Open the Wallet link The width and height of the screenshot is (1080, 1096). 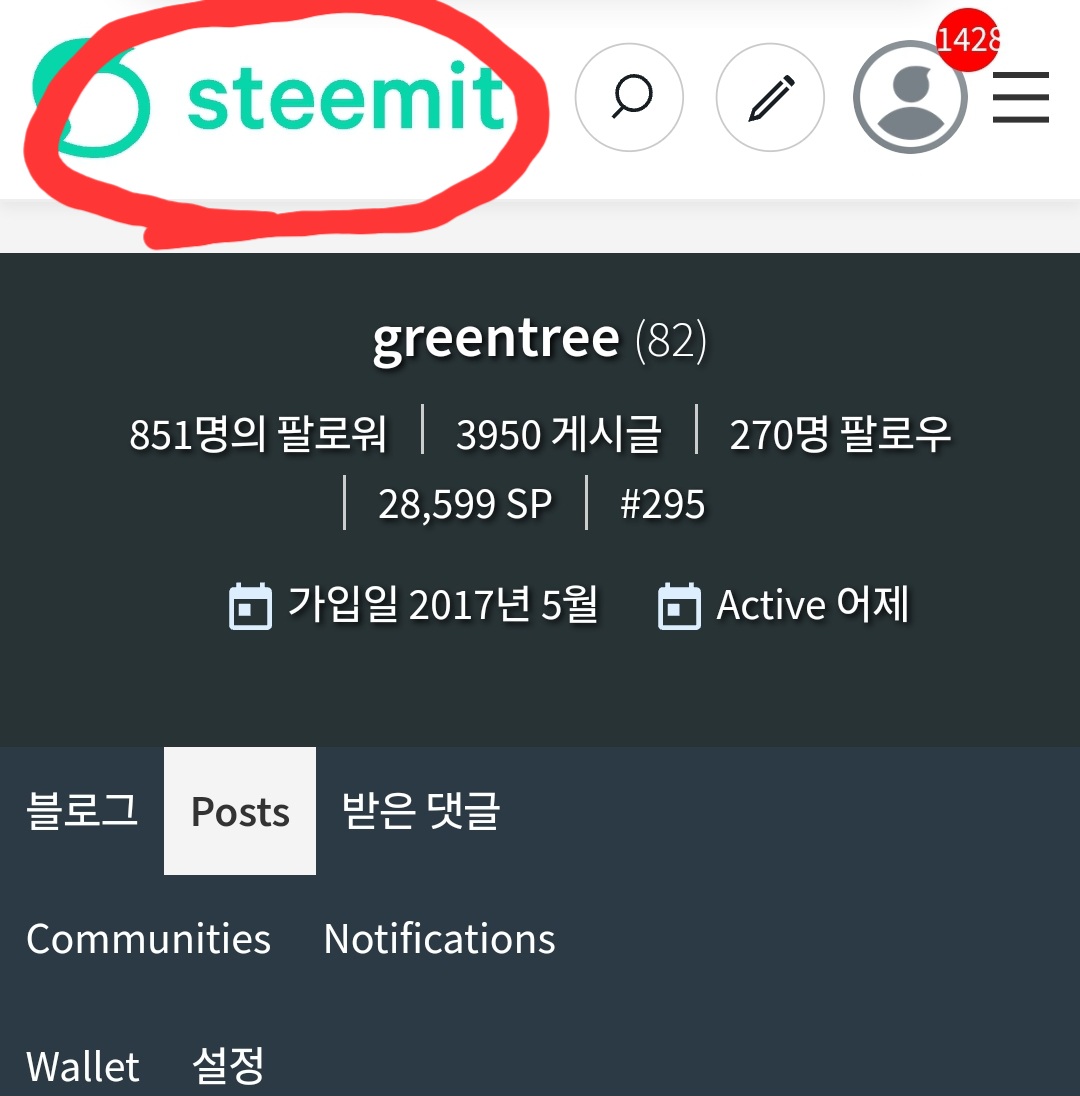click(x=83, y=1066)
